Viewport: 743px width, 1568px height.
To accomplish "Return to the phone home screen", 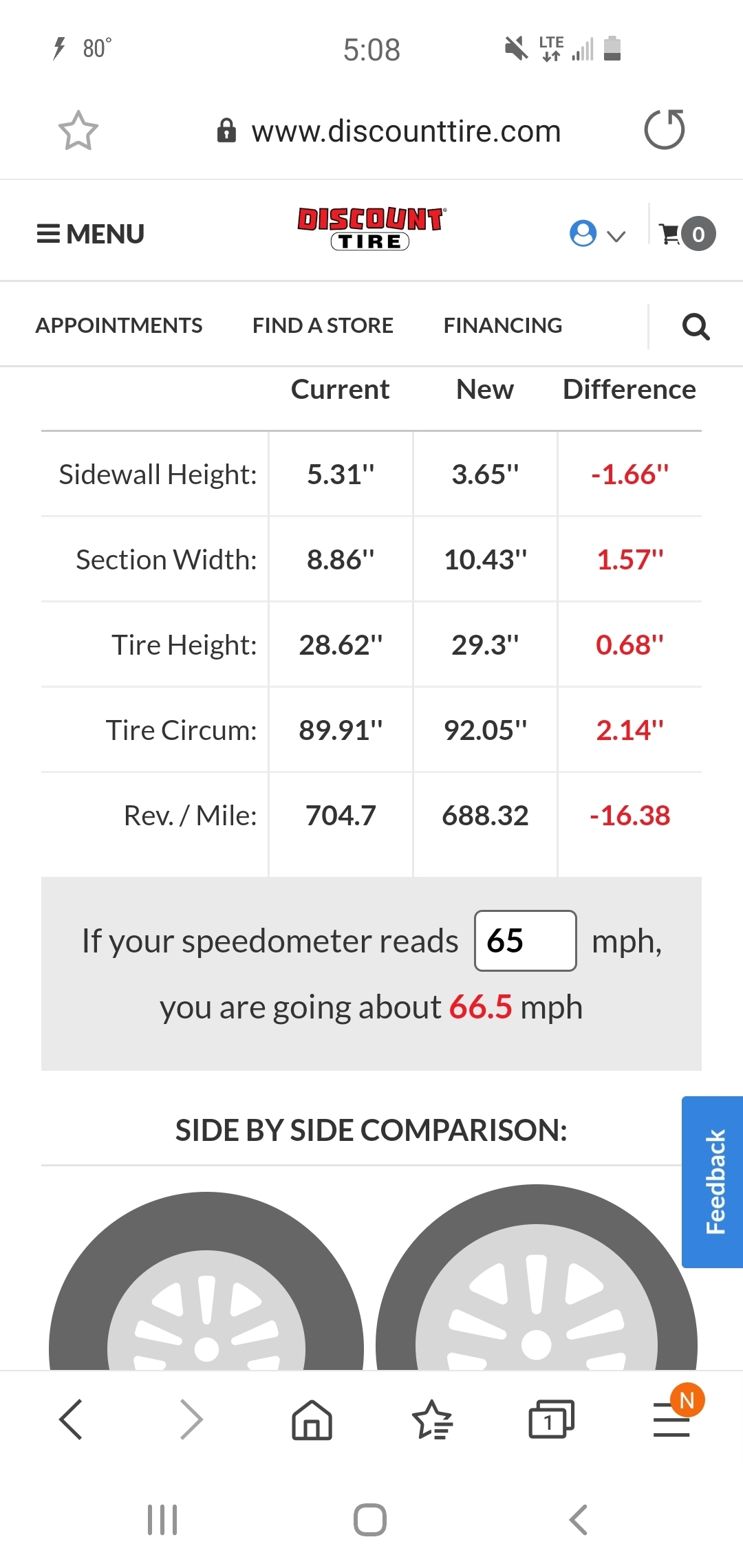I will pyautogui.click(x=370, y=1520).
